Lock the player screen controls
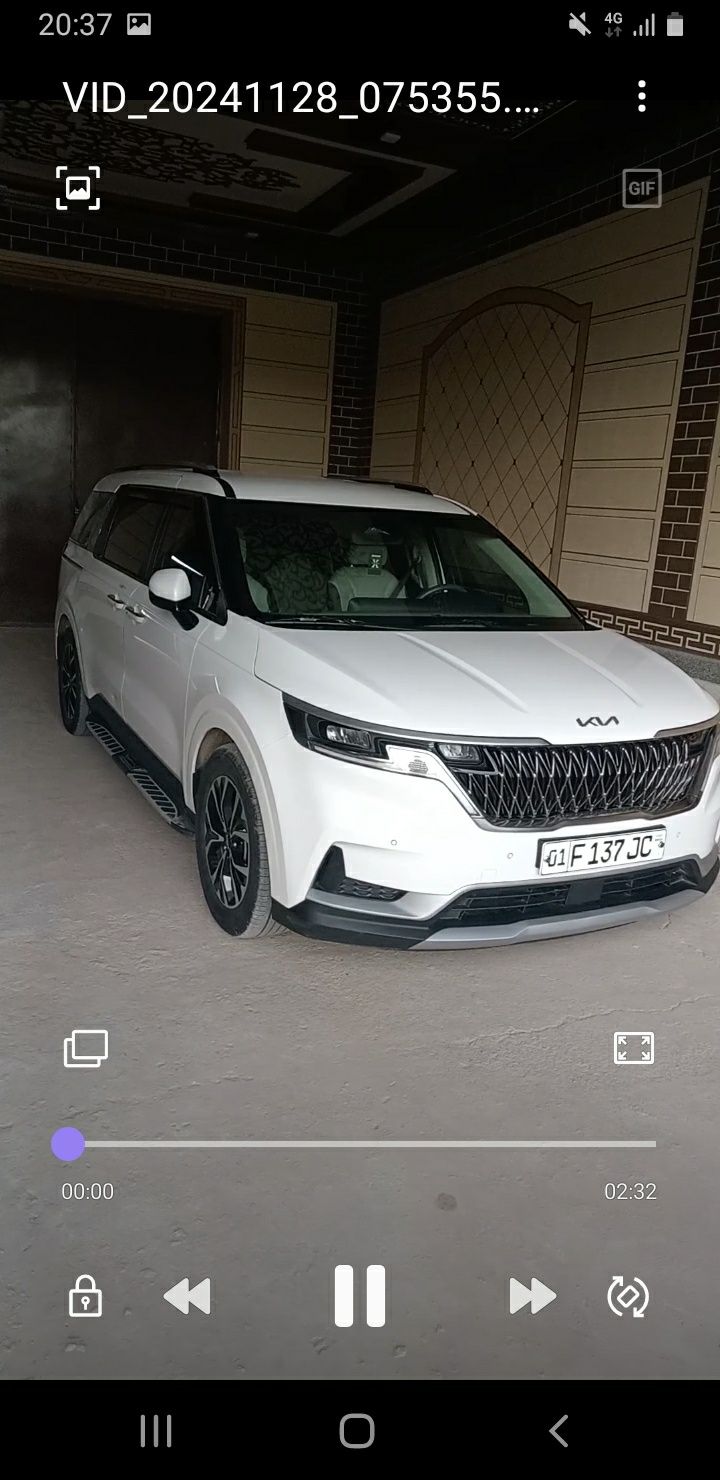720x1480 pixels. [85, 1296]
